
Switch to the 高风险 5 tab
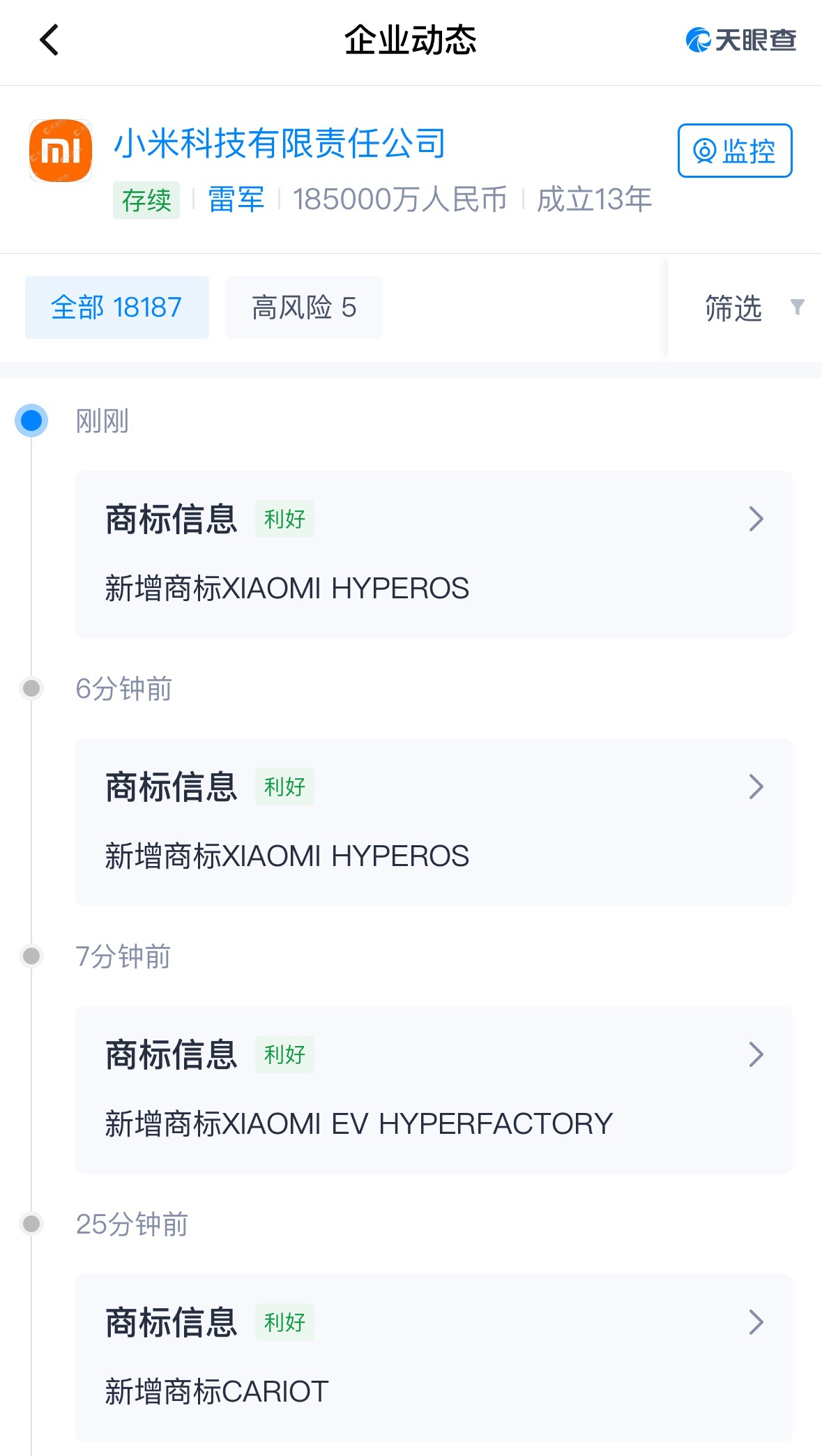click(304, 308)
